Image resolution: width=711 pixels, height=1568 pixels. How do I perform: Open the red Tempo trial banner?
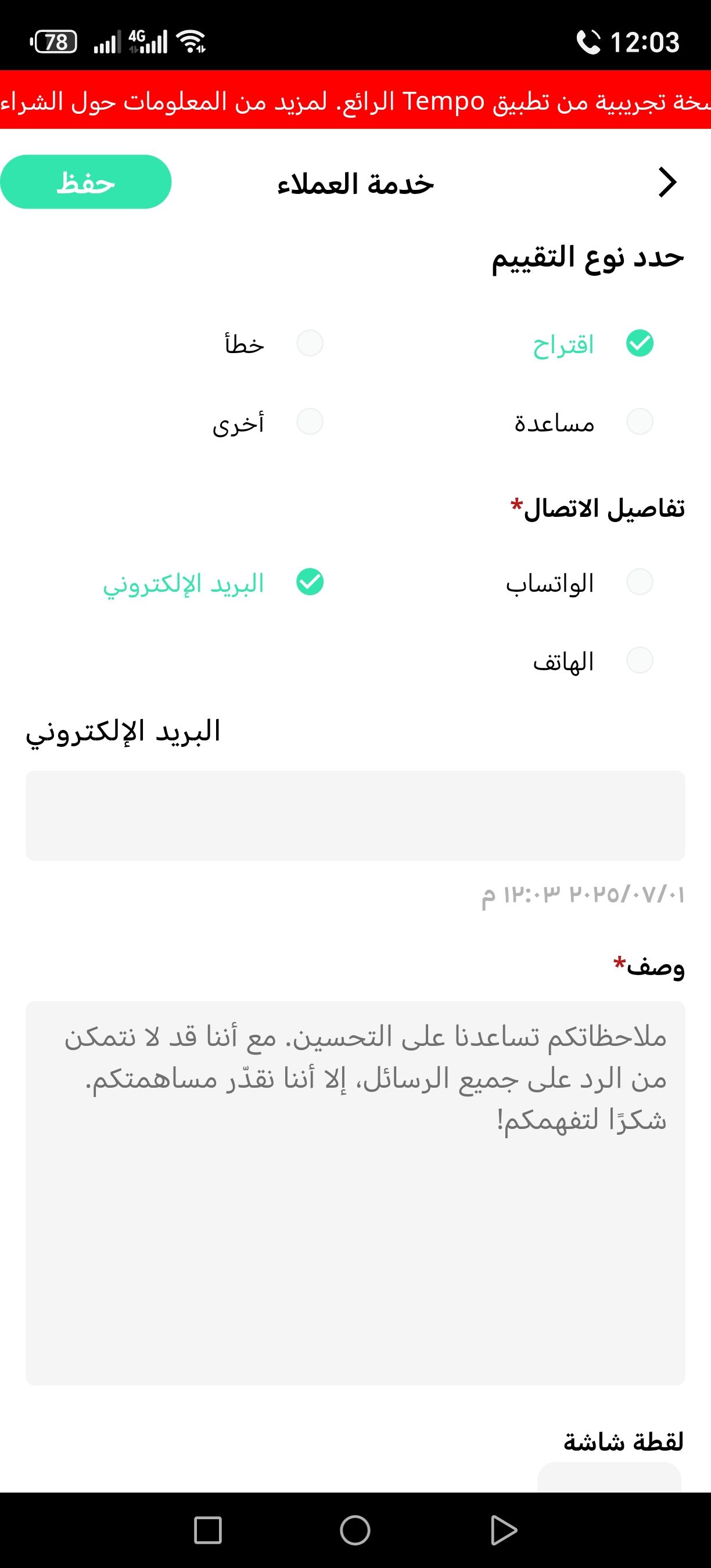[355, 100]
